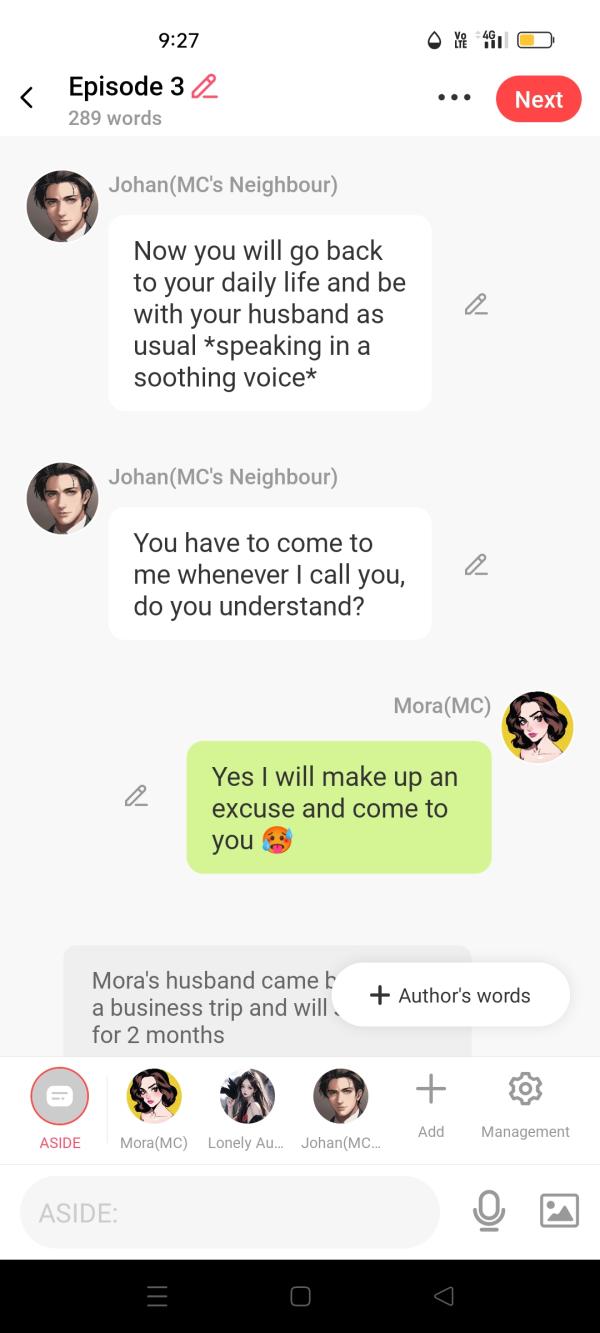Edit the Episode 3 title

(204, 87)
